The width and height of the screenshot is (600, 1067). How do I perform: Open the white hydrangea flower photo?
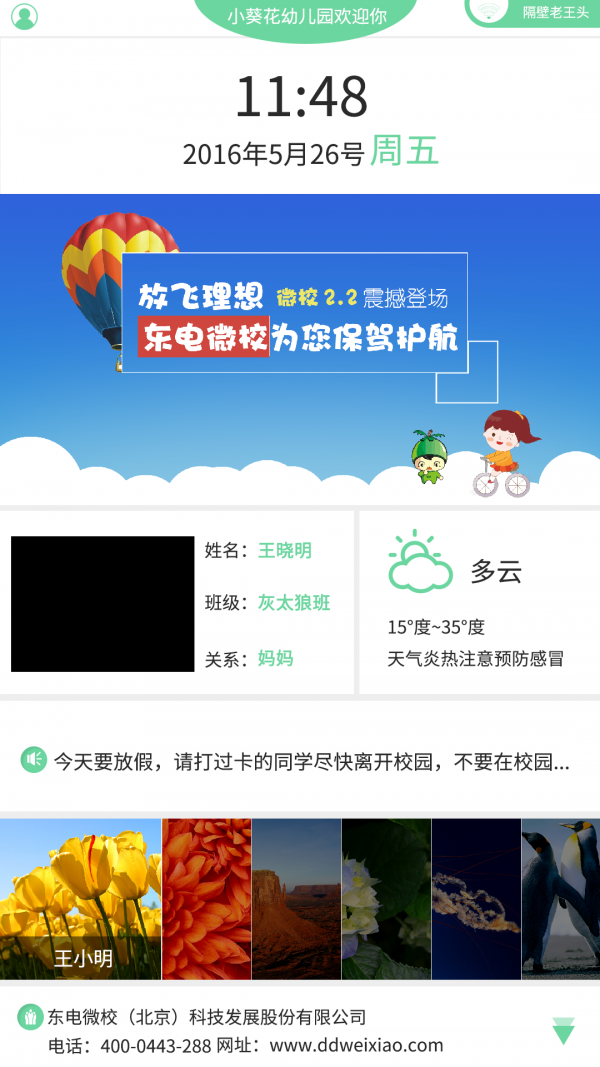tap(386, 898)
